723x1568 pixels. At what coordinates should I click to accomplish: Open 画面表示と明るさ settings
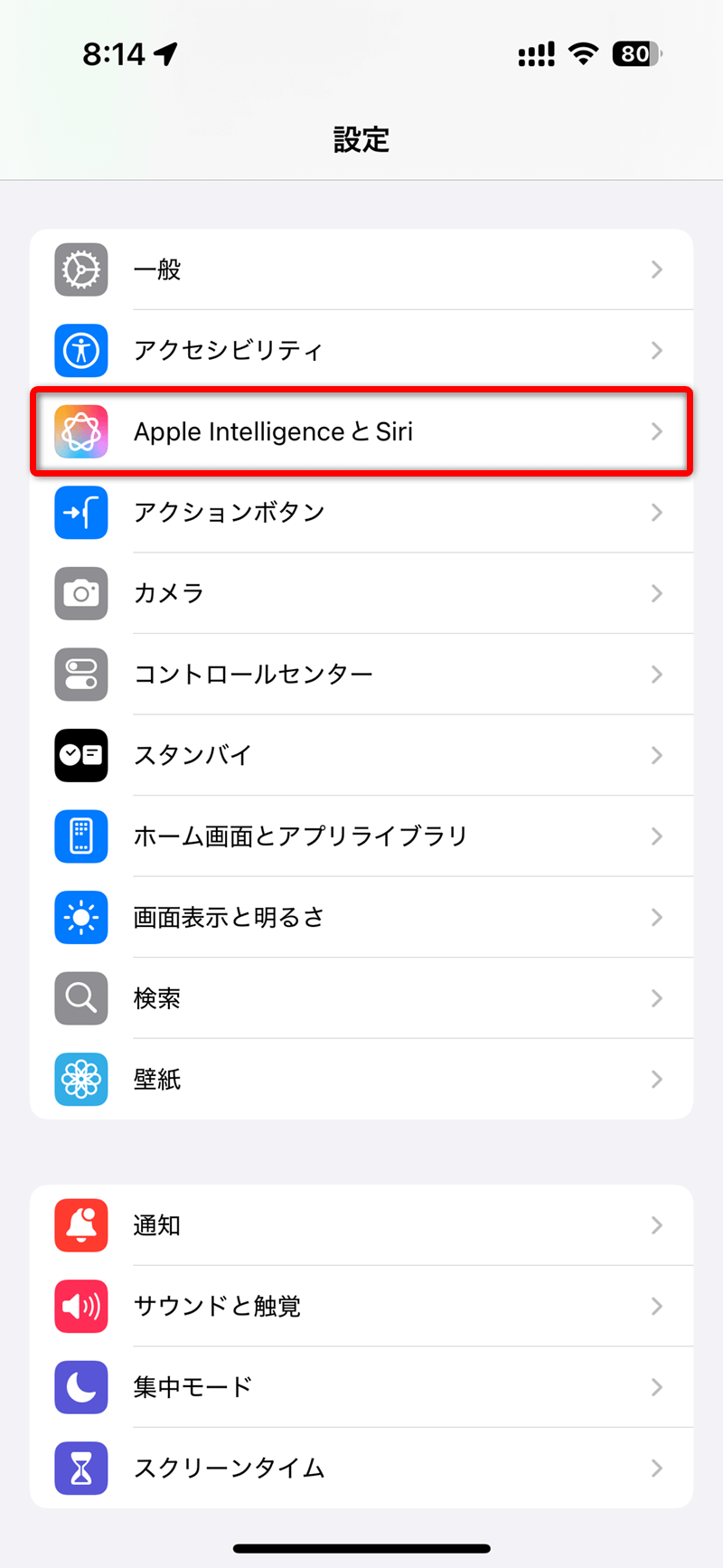click(361, 917)
